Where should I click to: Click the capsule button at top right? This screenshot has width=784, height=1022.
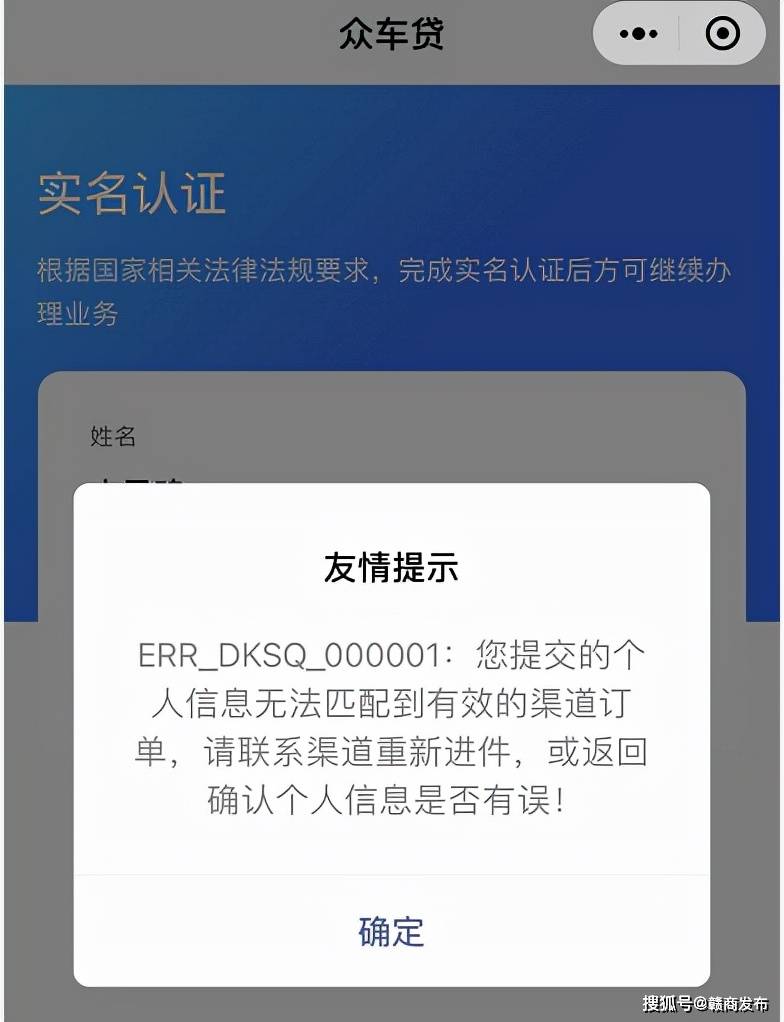coord(678,34)
